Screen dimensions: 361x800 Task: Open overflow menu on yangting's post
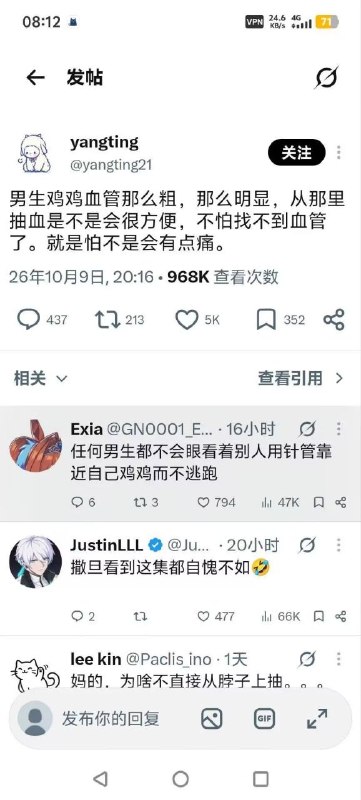click(339, 152)
